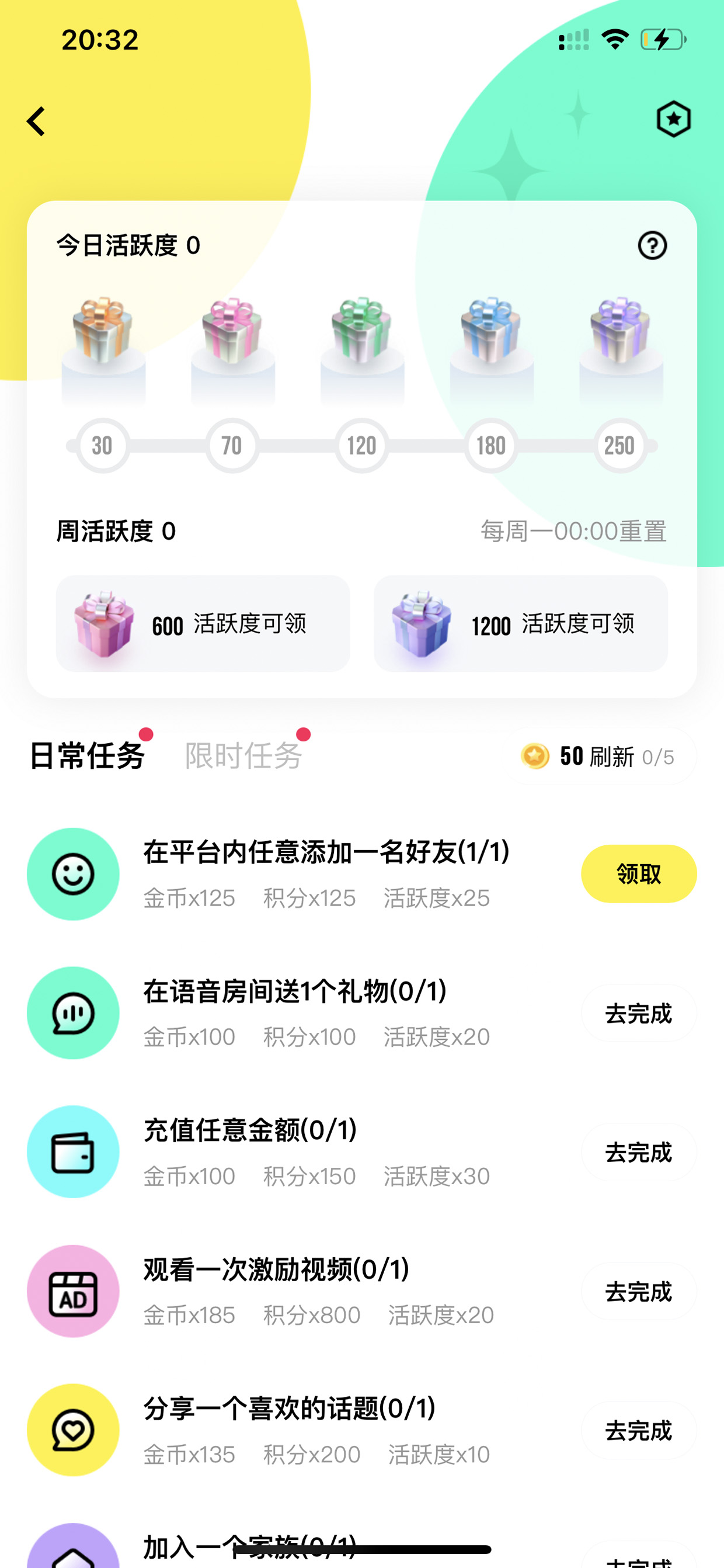Open the star badge icon at top right
Viewport: 724px width, 1568px height.
pos(674,119)
